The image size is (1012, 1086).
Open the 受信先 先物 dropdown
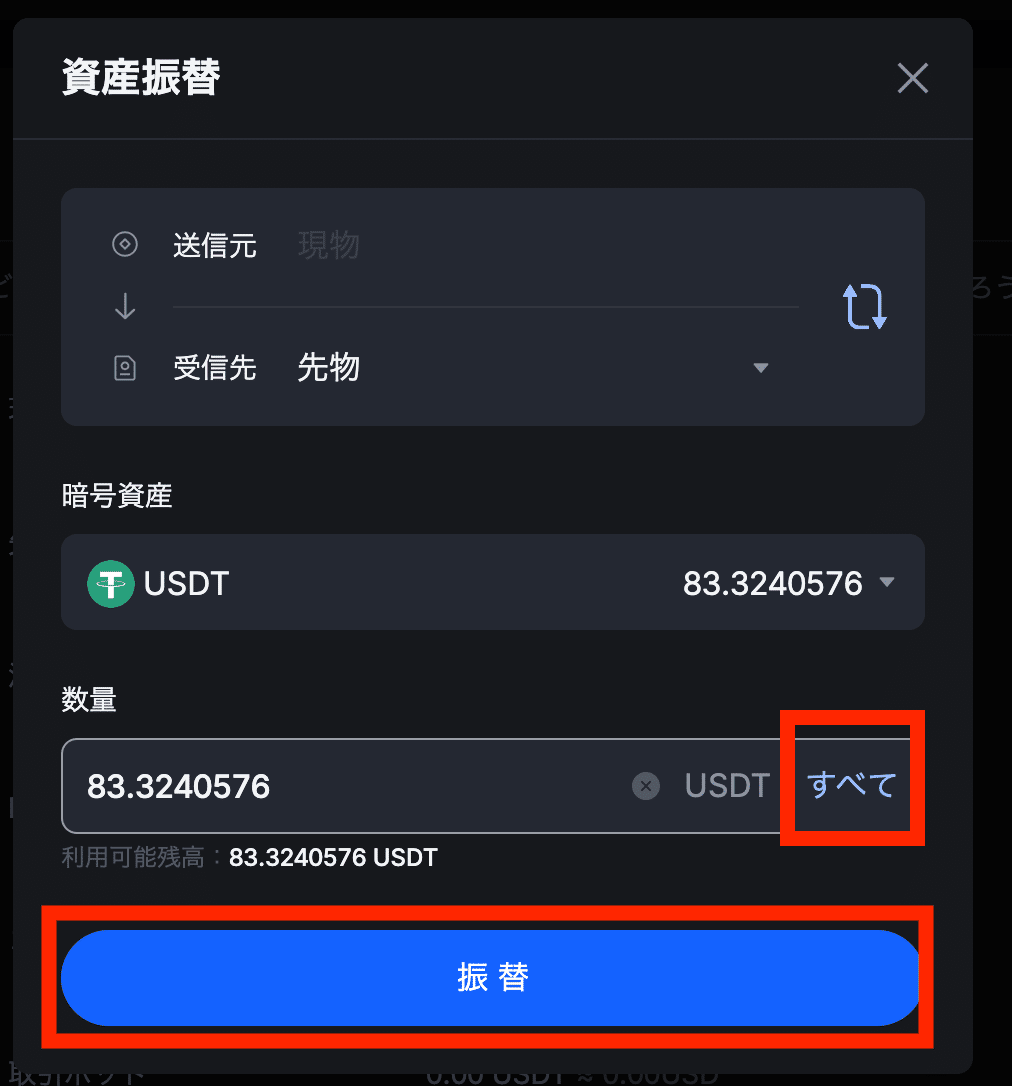coord(760,368)
